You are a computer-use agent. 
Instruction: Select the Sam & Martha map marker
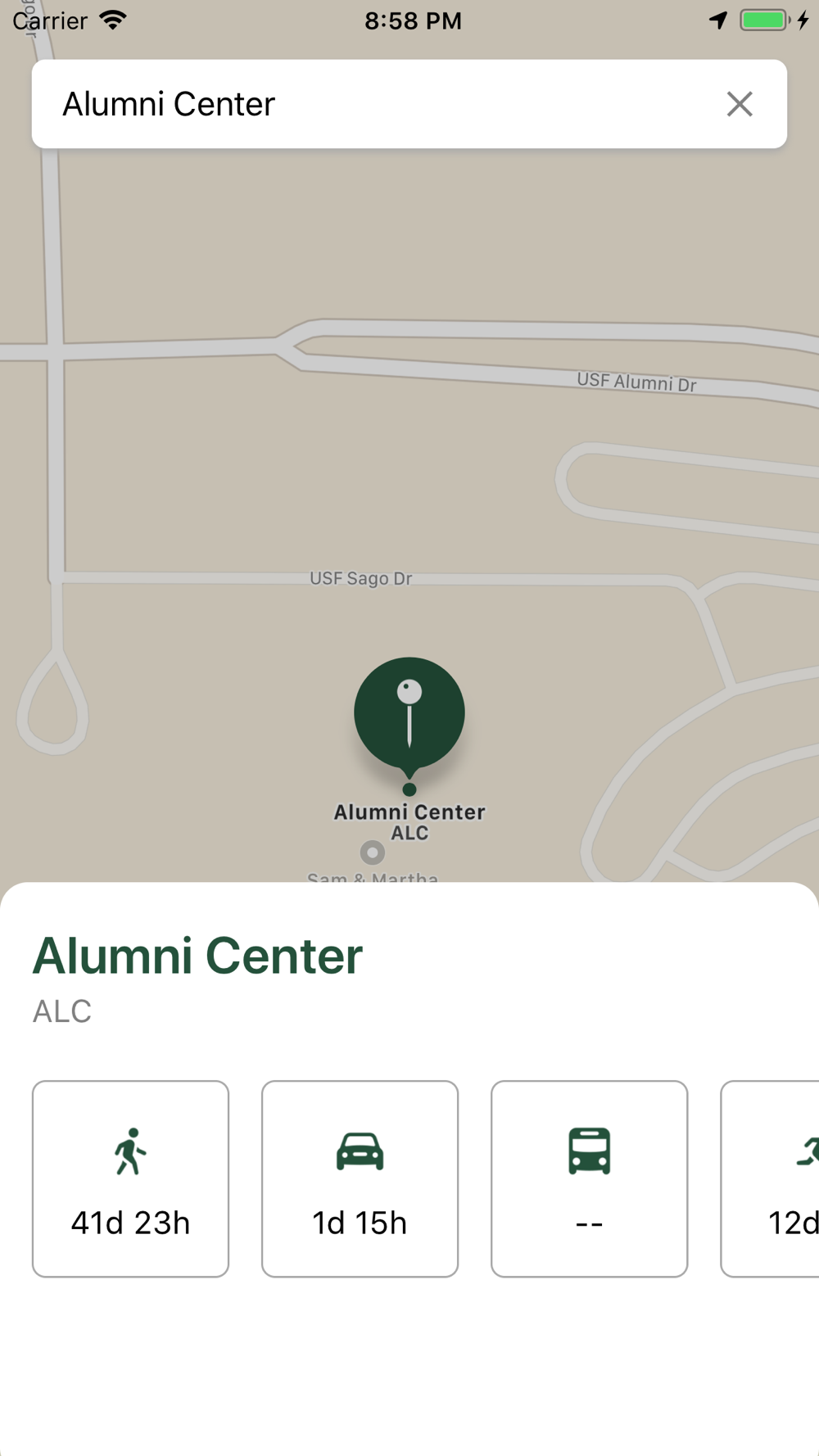[x=373, y=853]
